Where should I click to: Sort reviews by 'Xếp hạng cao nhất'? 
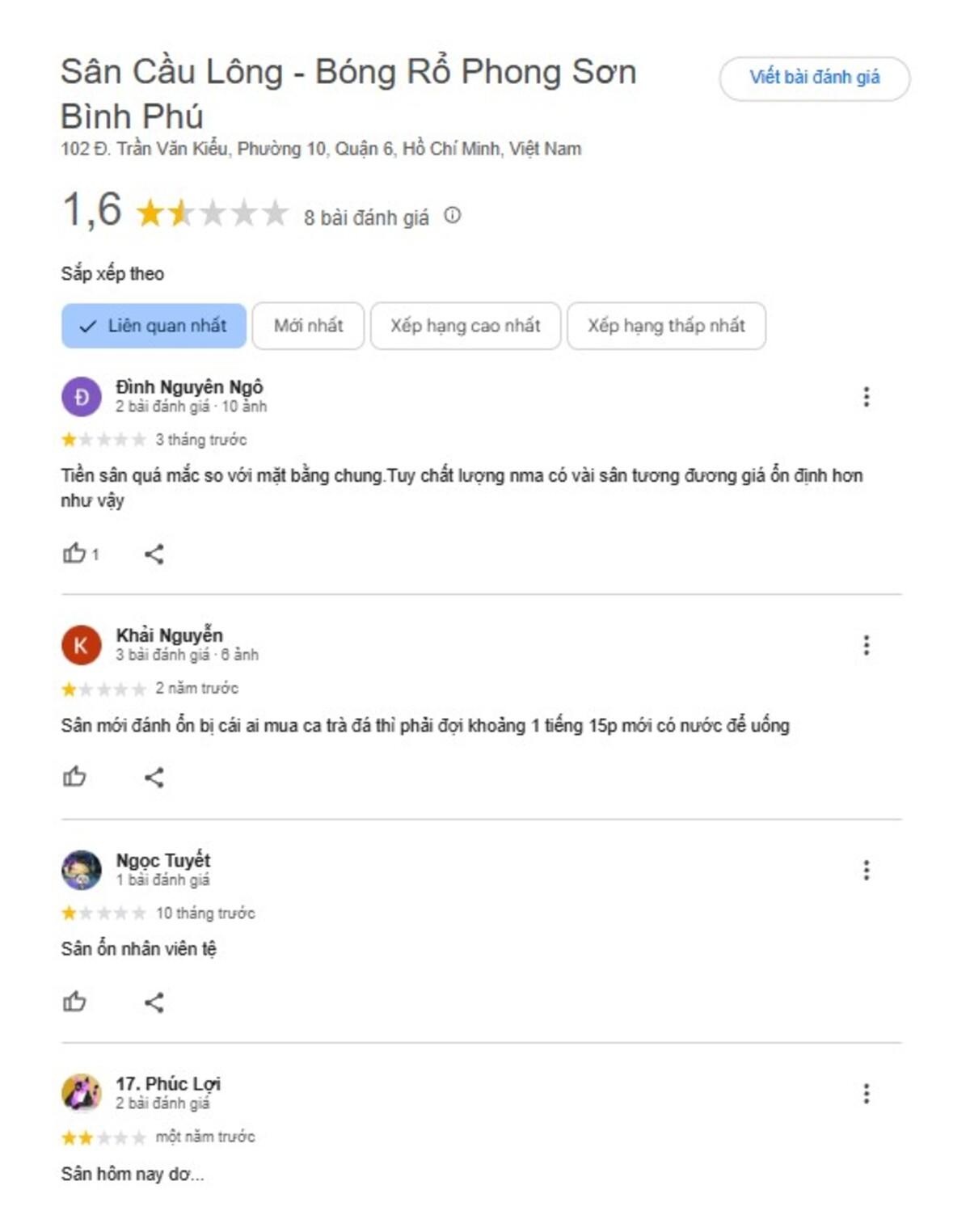465,326
